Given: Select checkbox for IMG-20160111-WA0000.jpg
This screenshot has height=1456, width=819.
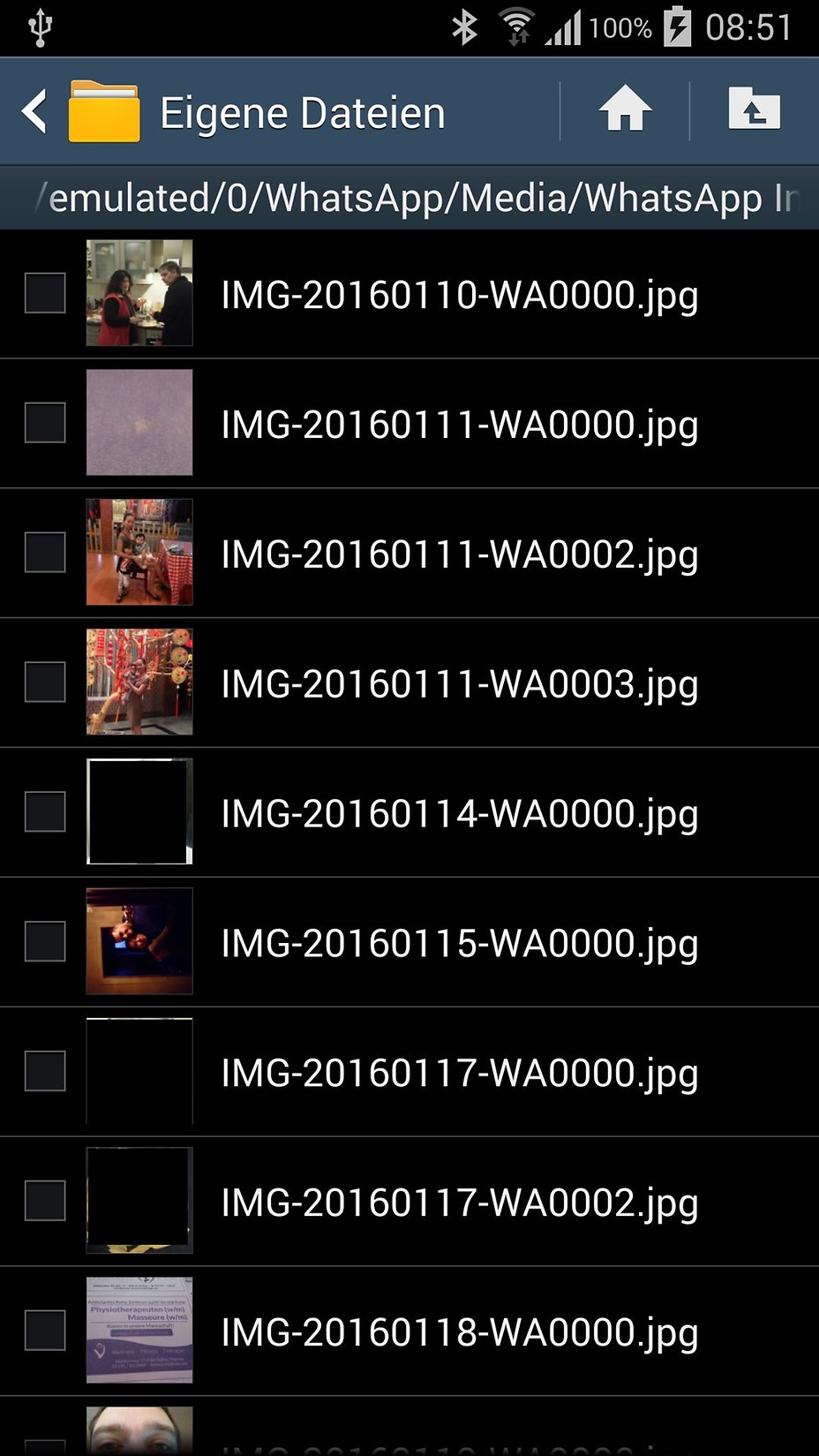Looking at the screenshot, I should [45, 423].
